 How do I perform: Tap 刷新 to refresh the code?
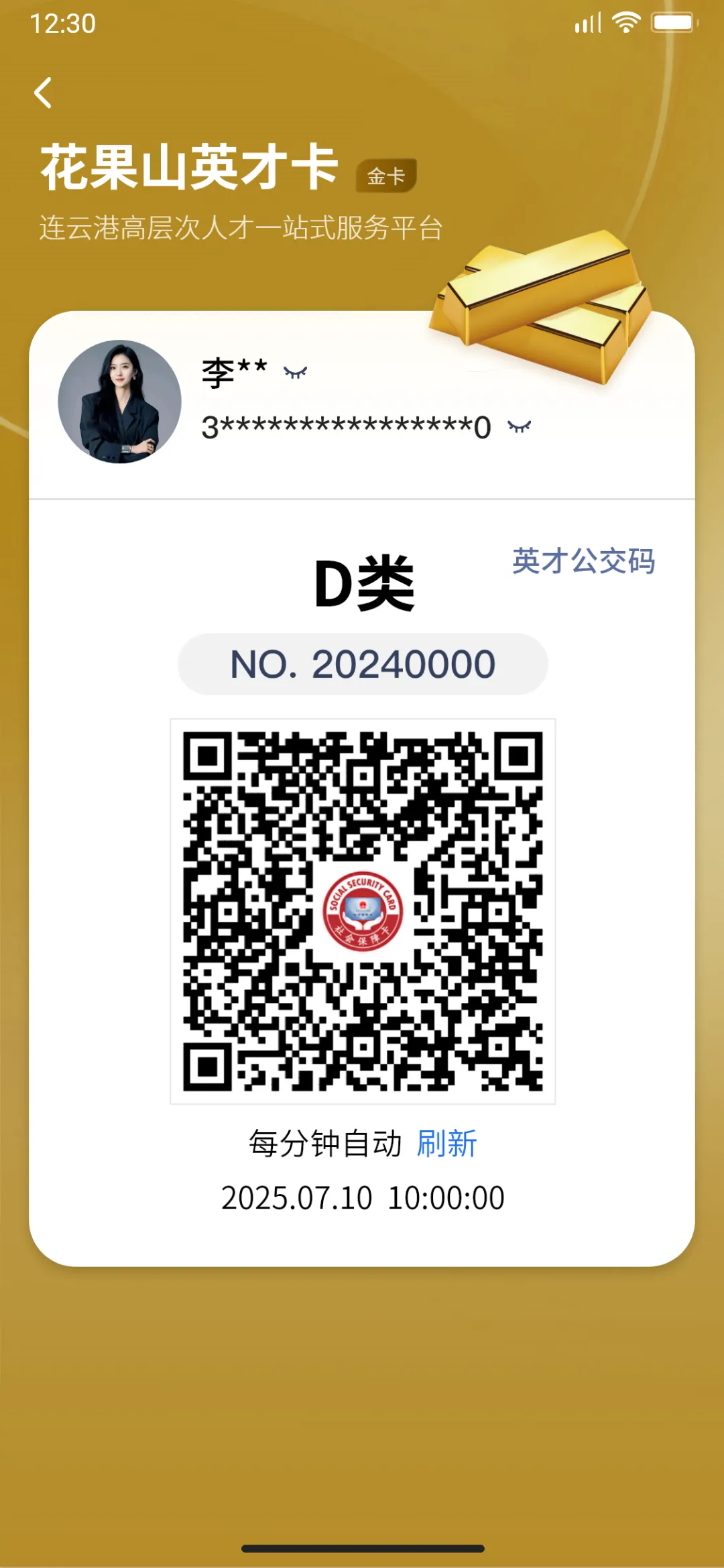446,1144
